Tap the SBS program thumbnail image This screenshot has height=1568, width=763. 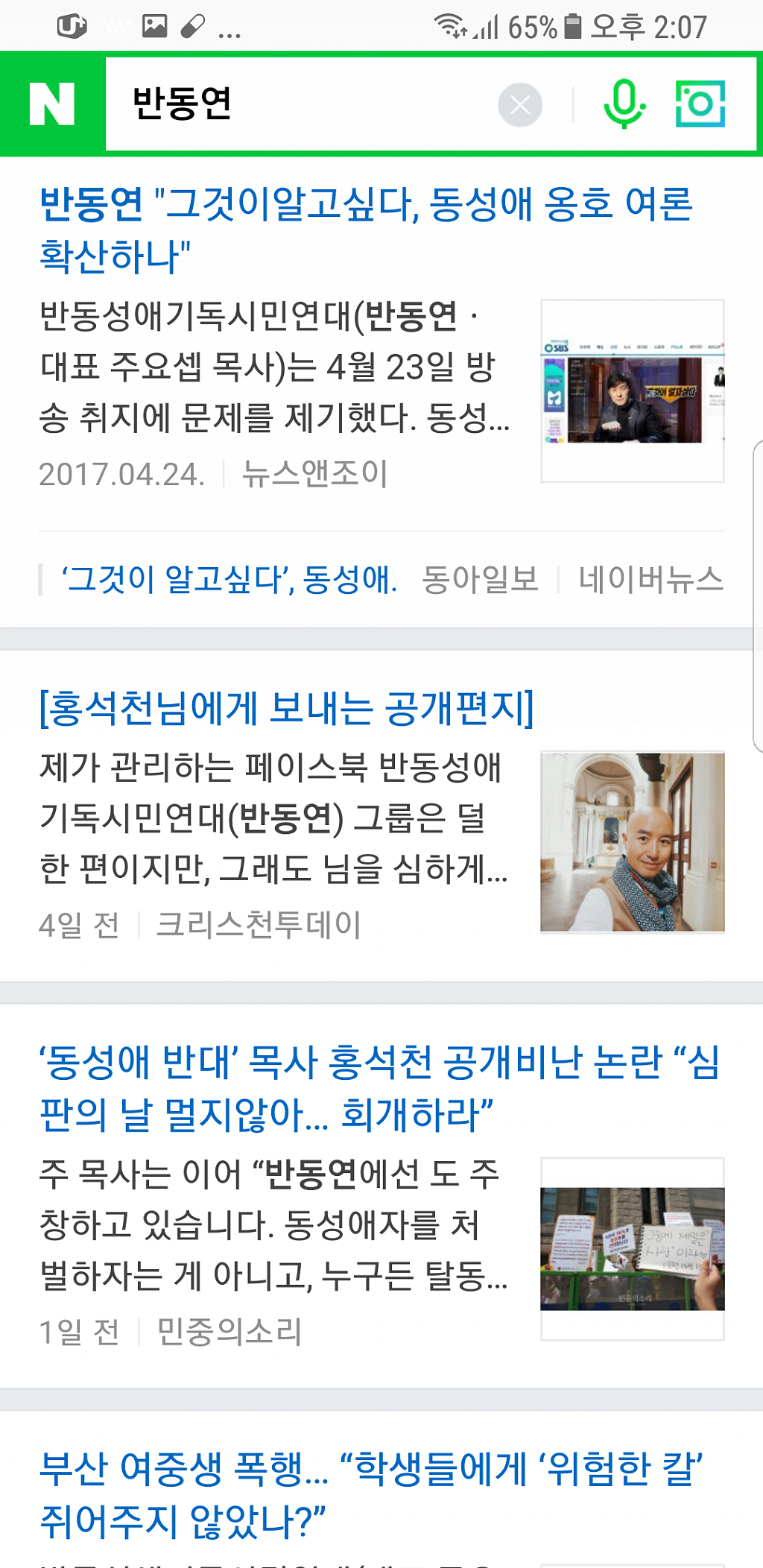click(632, 391)
